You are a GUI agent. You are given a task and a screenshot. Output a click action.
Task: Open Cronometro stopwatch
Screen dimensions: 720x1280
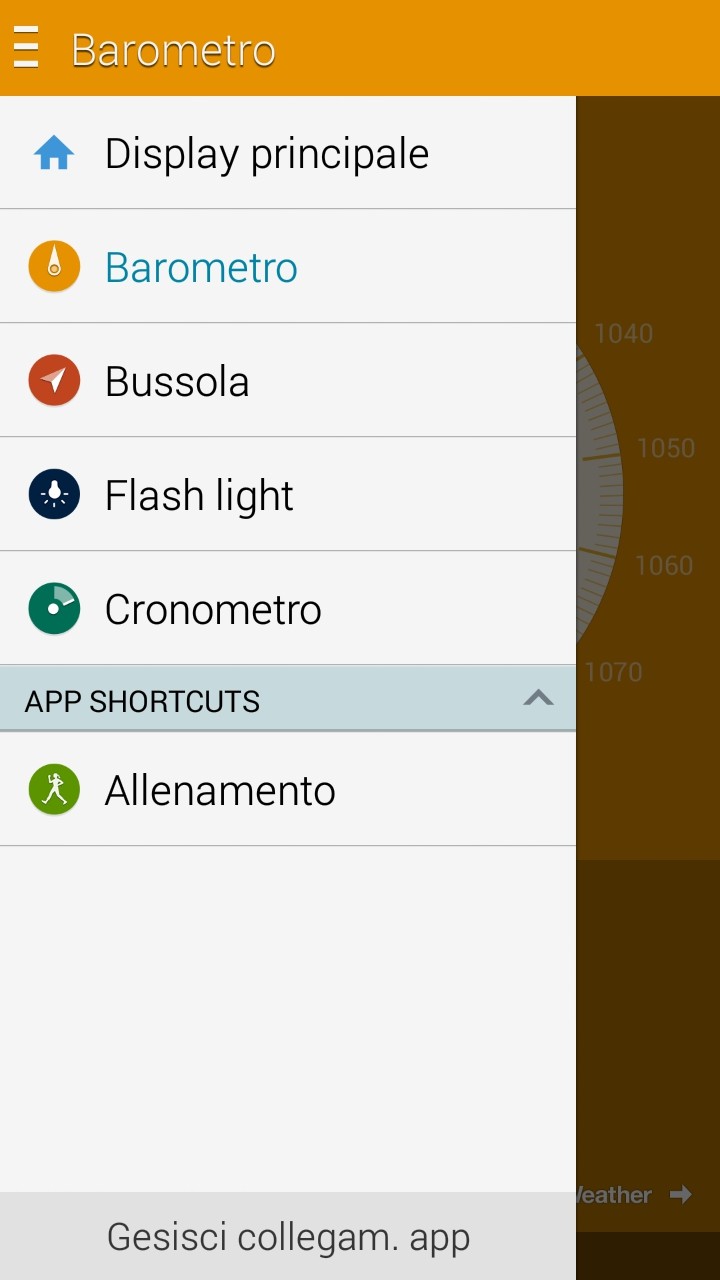coord(288,609)
